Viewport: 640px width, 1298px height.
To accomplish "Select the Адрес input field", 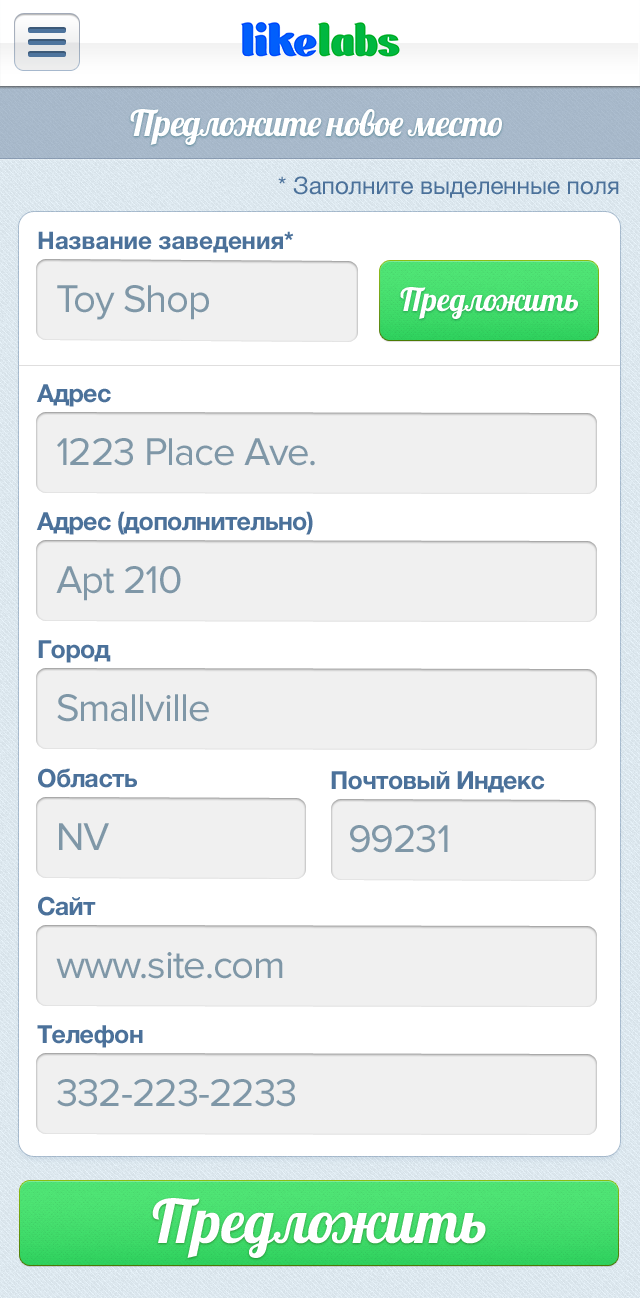I will point(316,453).
